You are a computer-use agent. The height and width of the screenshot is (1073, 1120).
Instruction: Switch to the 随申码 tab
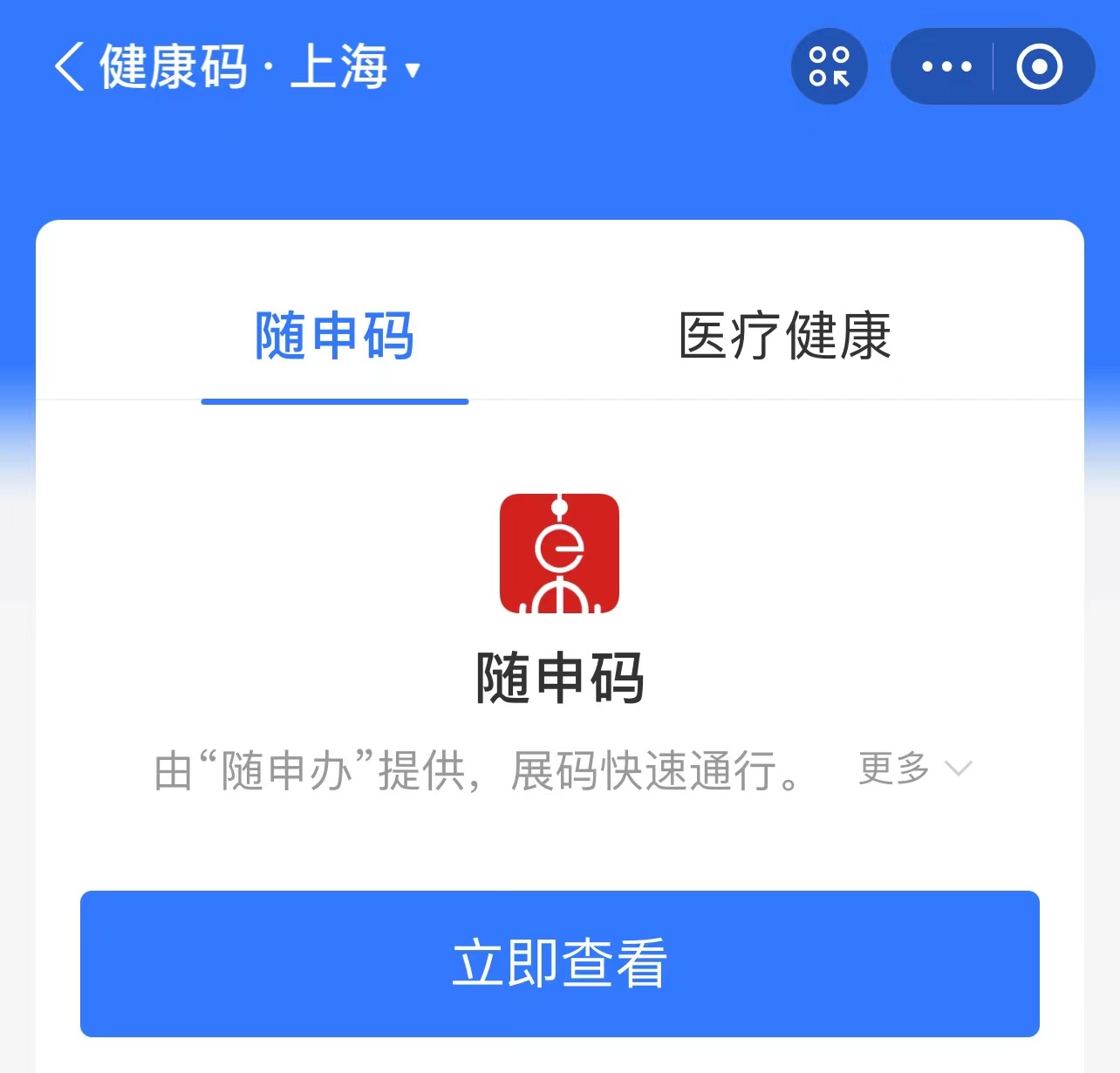click(x=334, y=337)
